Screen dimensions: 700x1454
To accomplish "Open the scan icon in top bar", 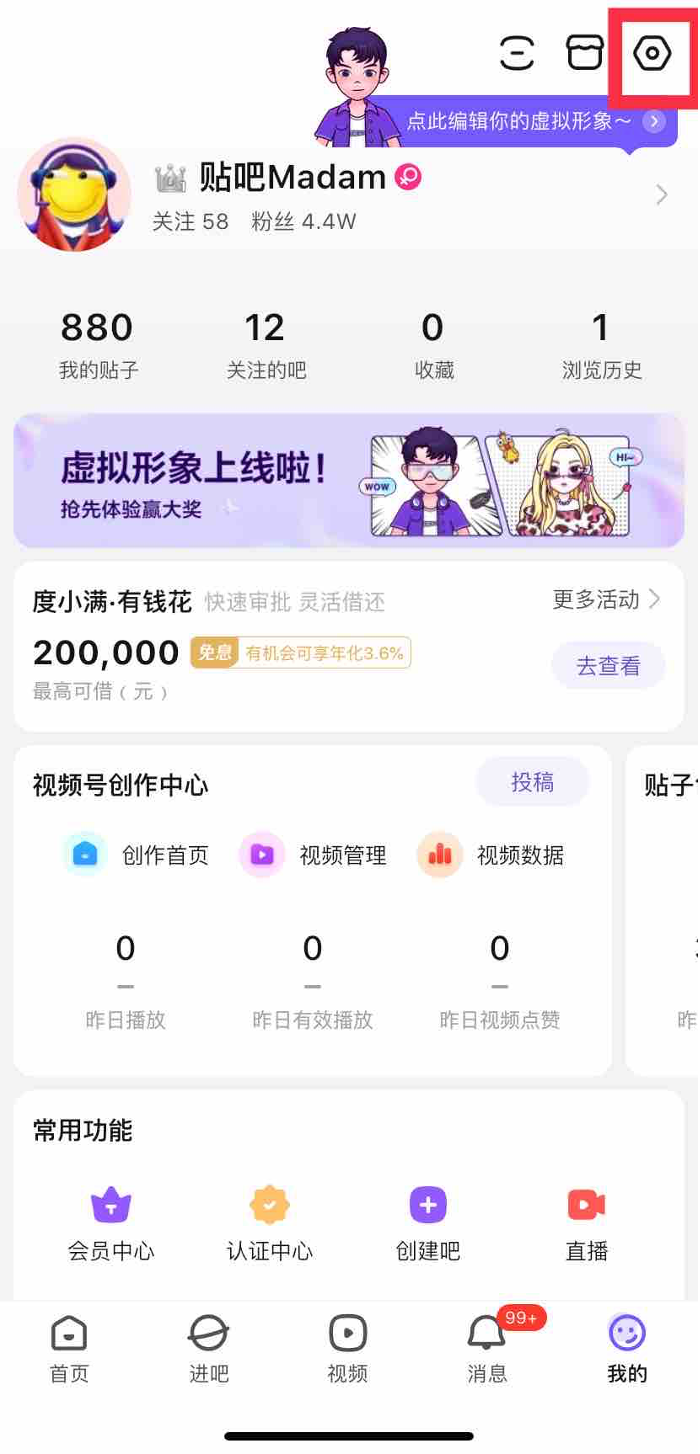I will (517, 53).
